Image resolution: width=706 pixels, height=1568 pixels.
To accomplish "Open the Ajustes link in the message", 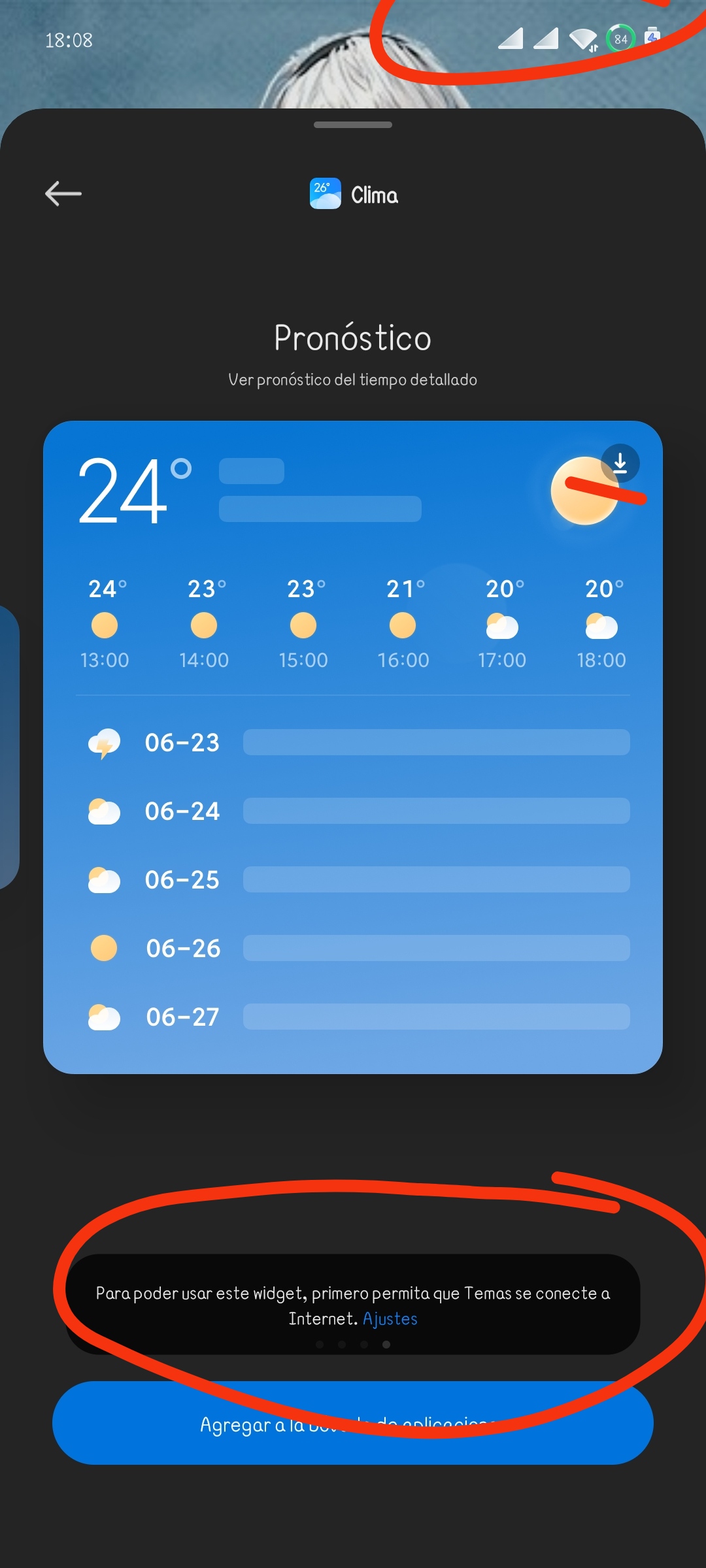I will [x=390, y=1318].
